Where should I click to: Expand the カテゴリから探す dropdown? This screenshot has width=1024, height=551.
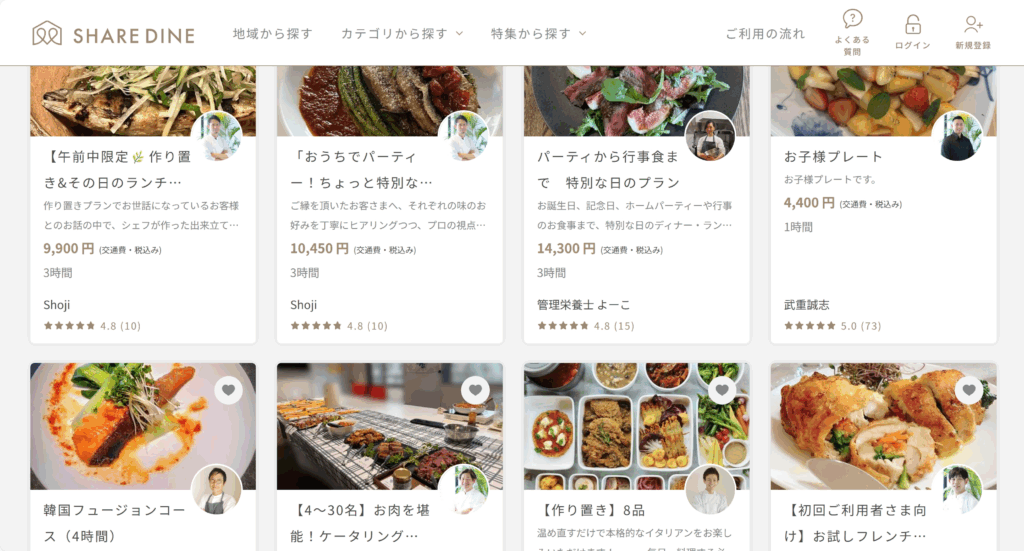coord(402,34)
